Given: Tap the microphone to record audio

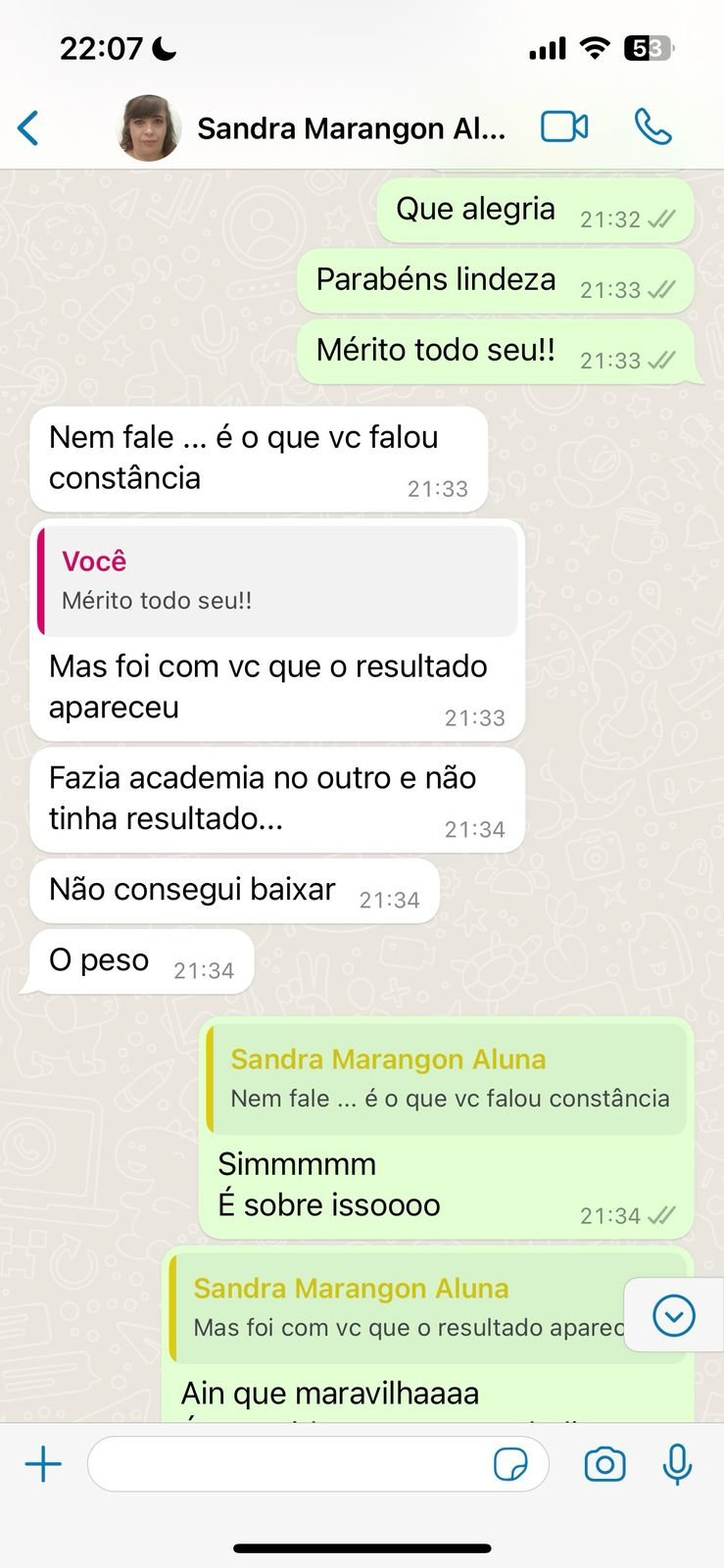Looking at the screenshot, I should 677,1465.
